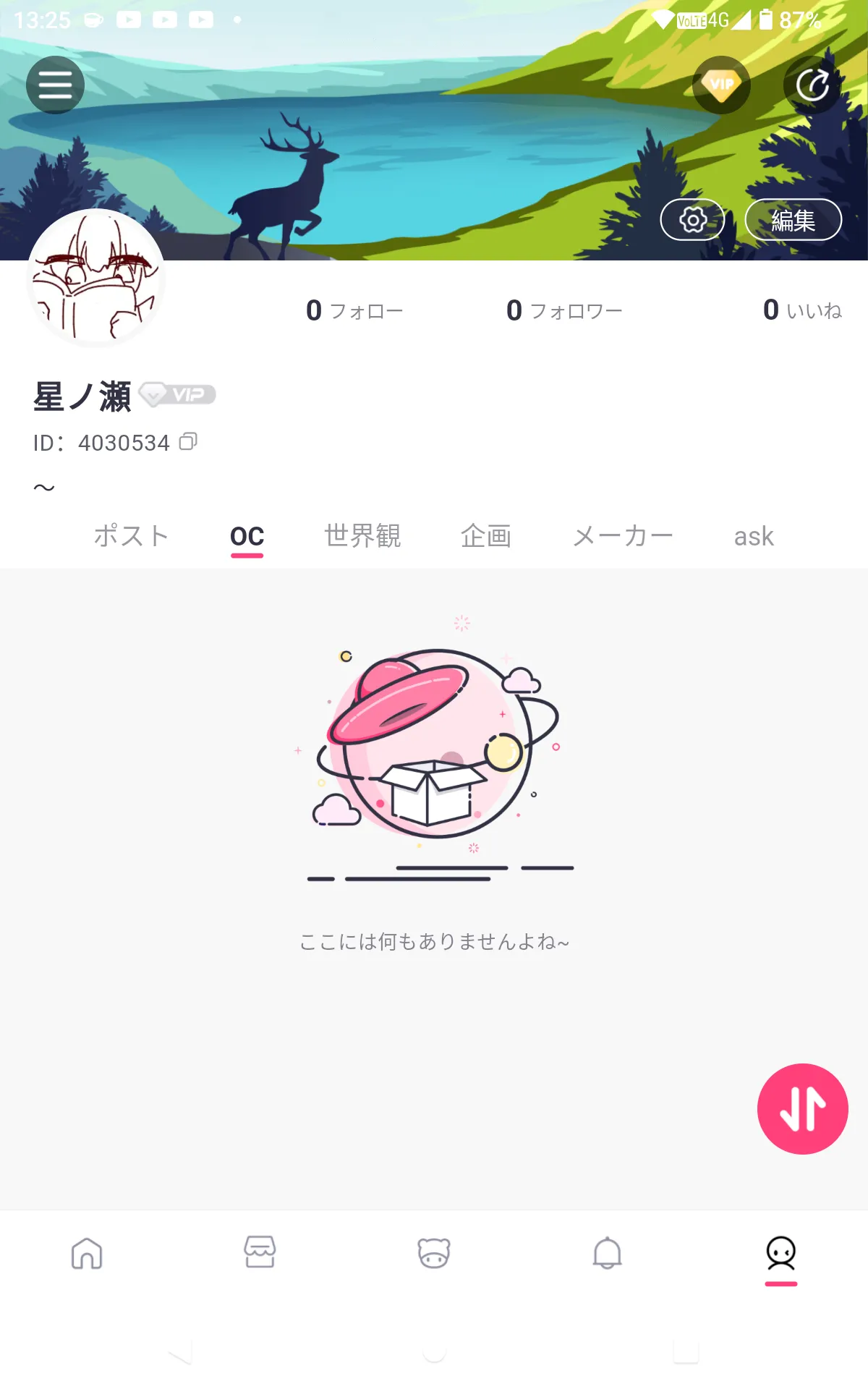The height and width of the screenshot is (1389, 868).
Task: Tap the gold VIP diamond icon
Action: 721,85
